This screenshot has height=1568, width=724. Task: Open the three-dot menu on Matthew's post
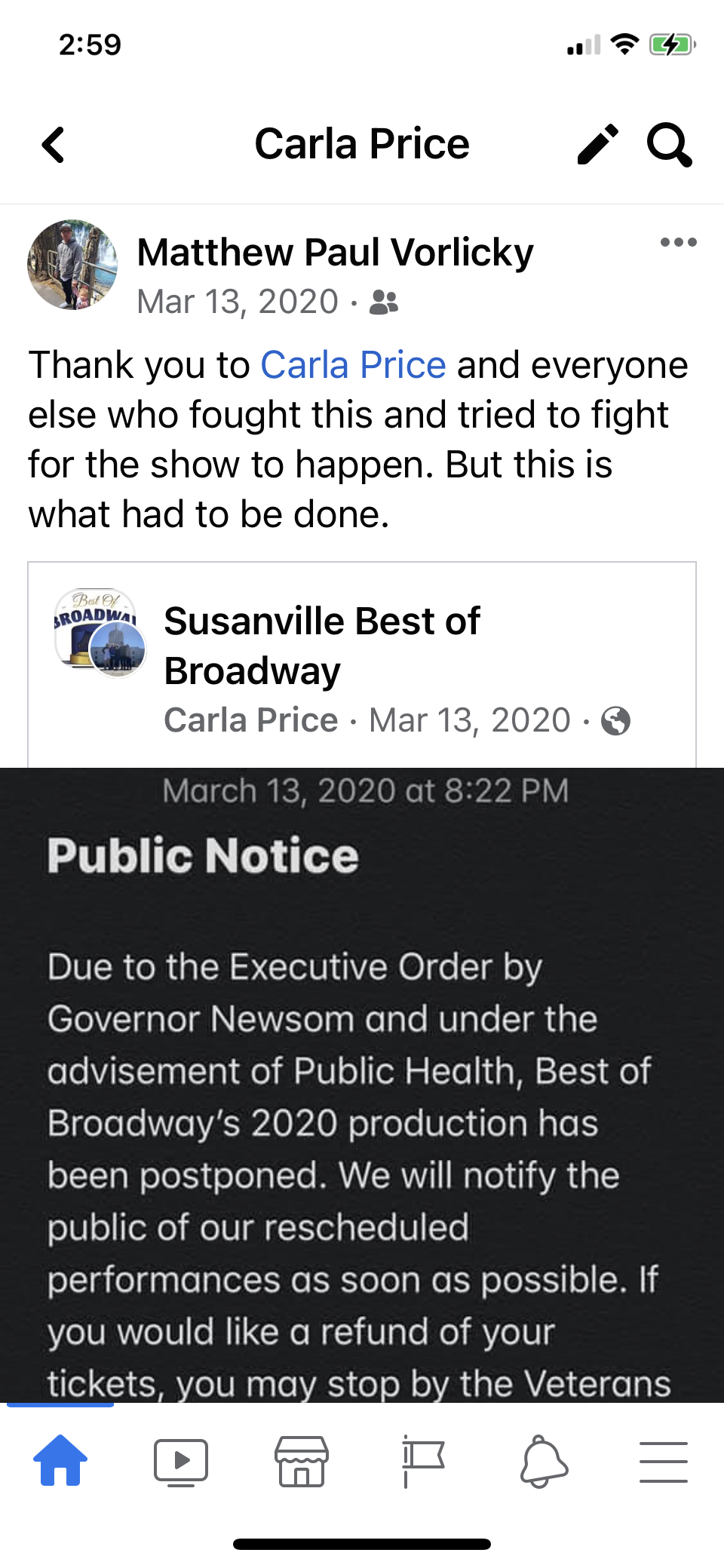(x=678, y=242)
